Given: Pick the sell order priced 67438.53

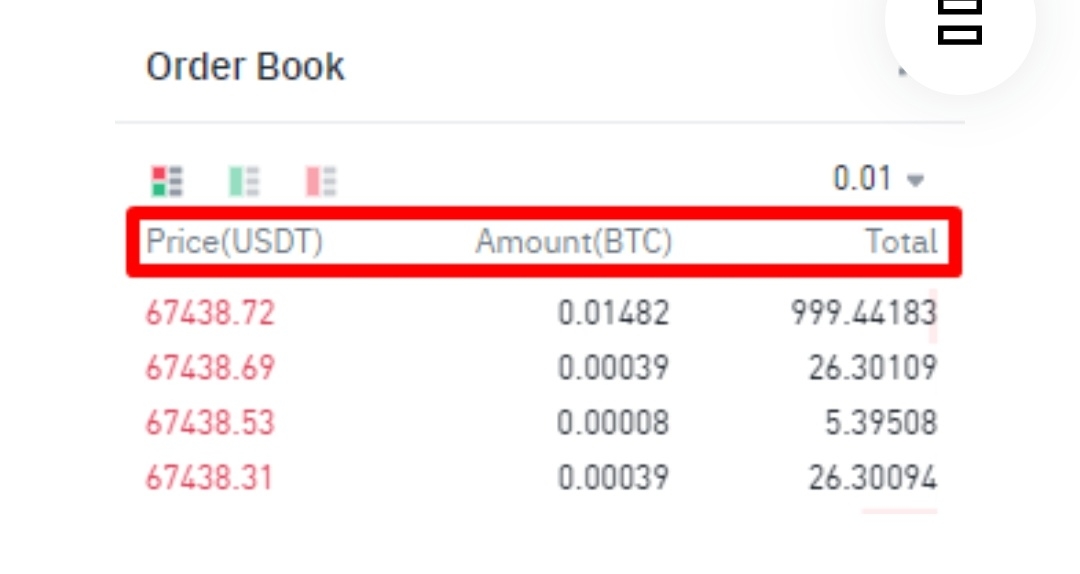Looking at the screenshot, I should coord(541,422).
